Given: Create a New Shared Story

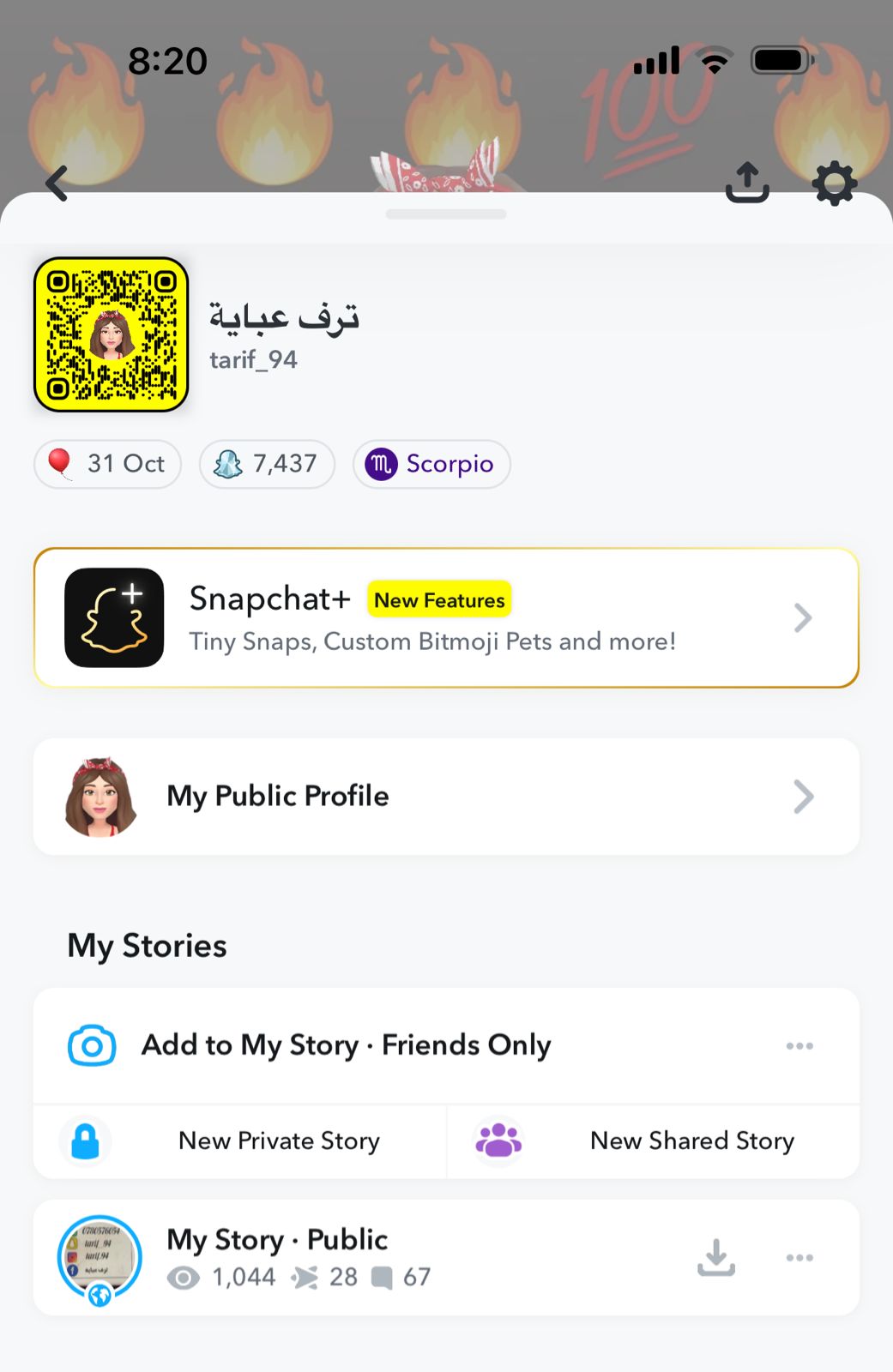Looking at the screenshot, I should pyautogui.click(x=654, y=1141).
